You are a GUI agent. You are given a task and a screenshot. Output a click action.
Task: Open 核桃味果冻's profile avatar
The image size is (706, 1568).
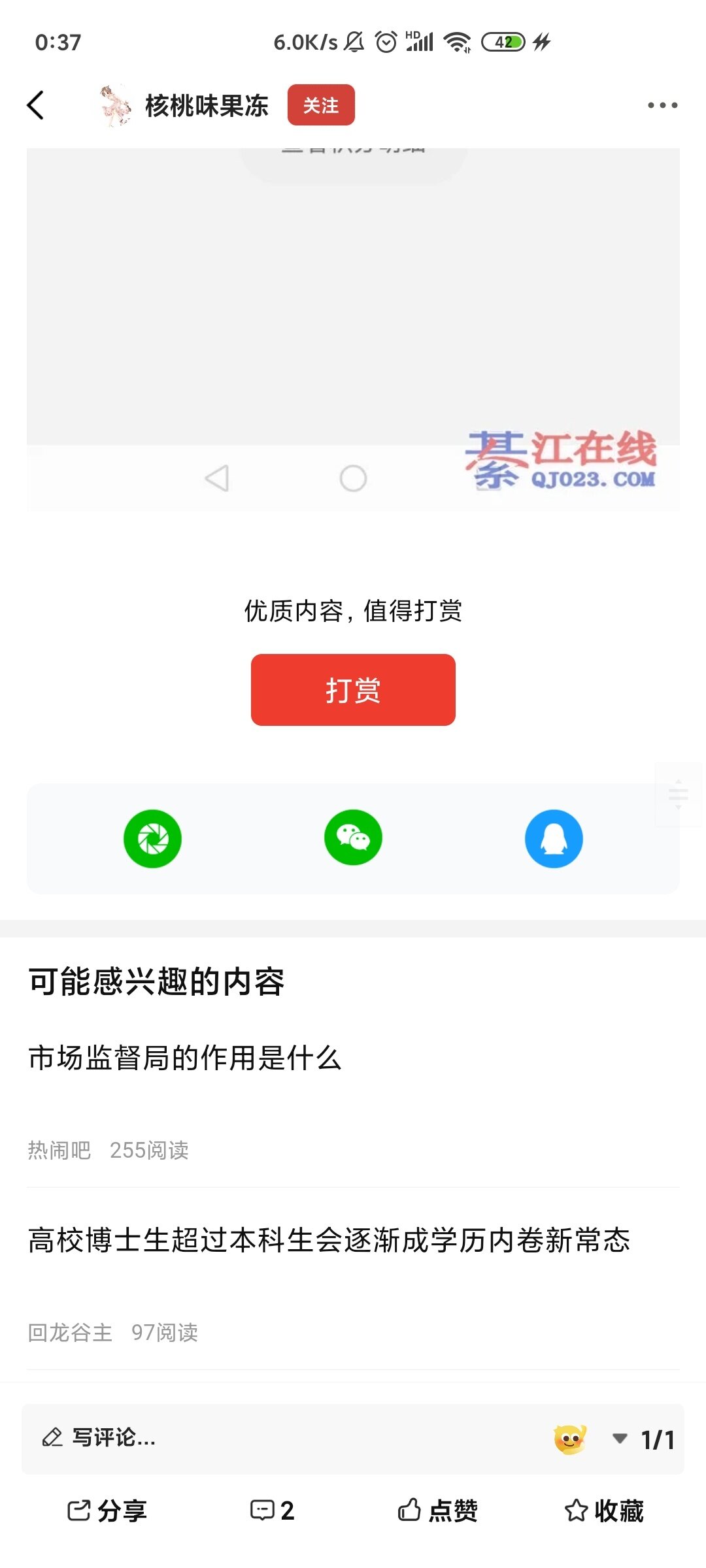click(x=115, y=105)
